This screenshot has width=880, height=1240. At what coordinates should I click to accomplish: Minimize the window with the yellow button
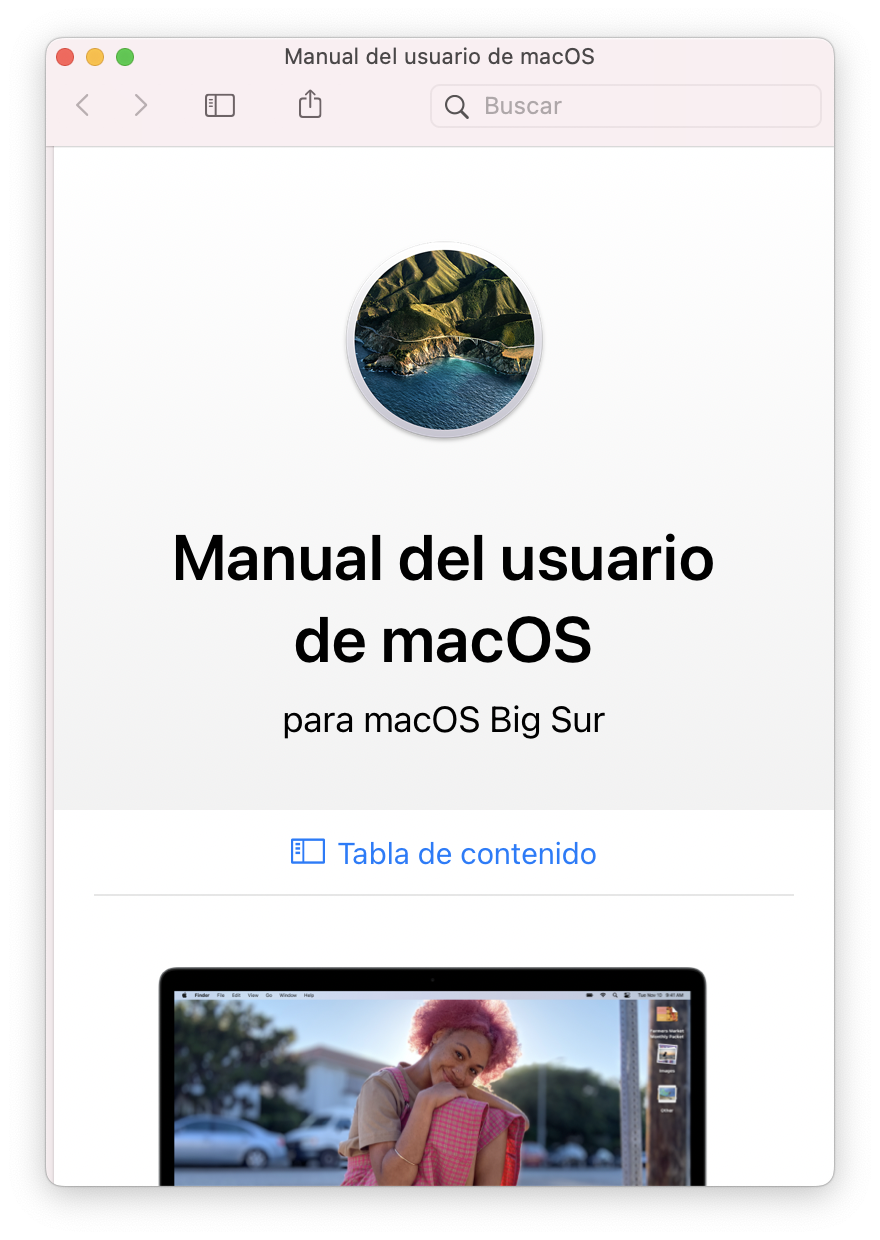click(95, 57)
